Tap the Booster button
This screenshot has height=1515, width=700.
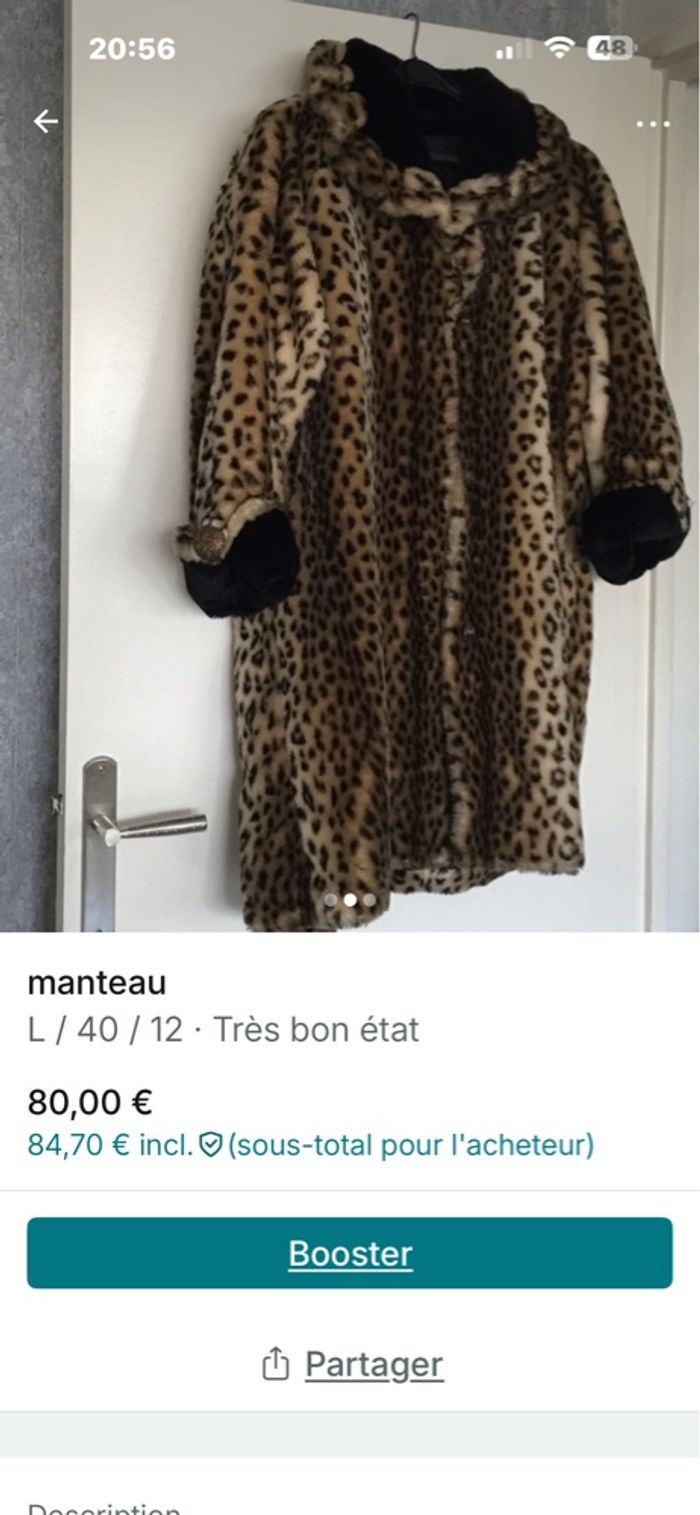(x=350, y=1253)
